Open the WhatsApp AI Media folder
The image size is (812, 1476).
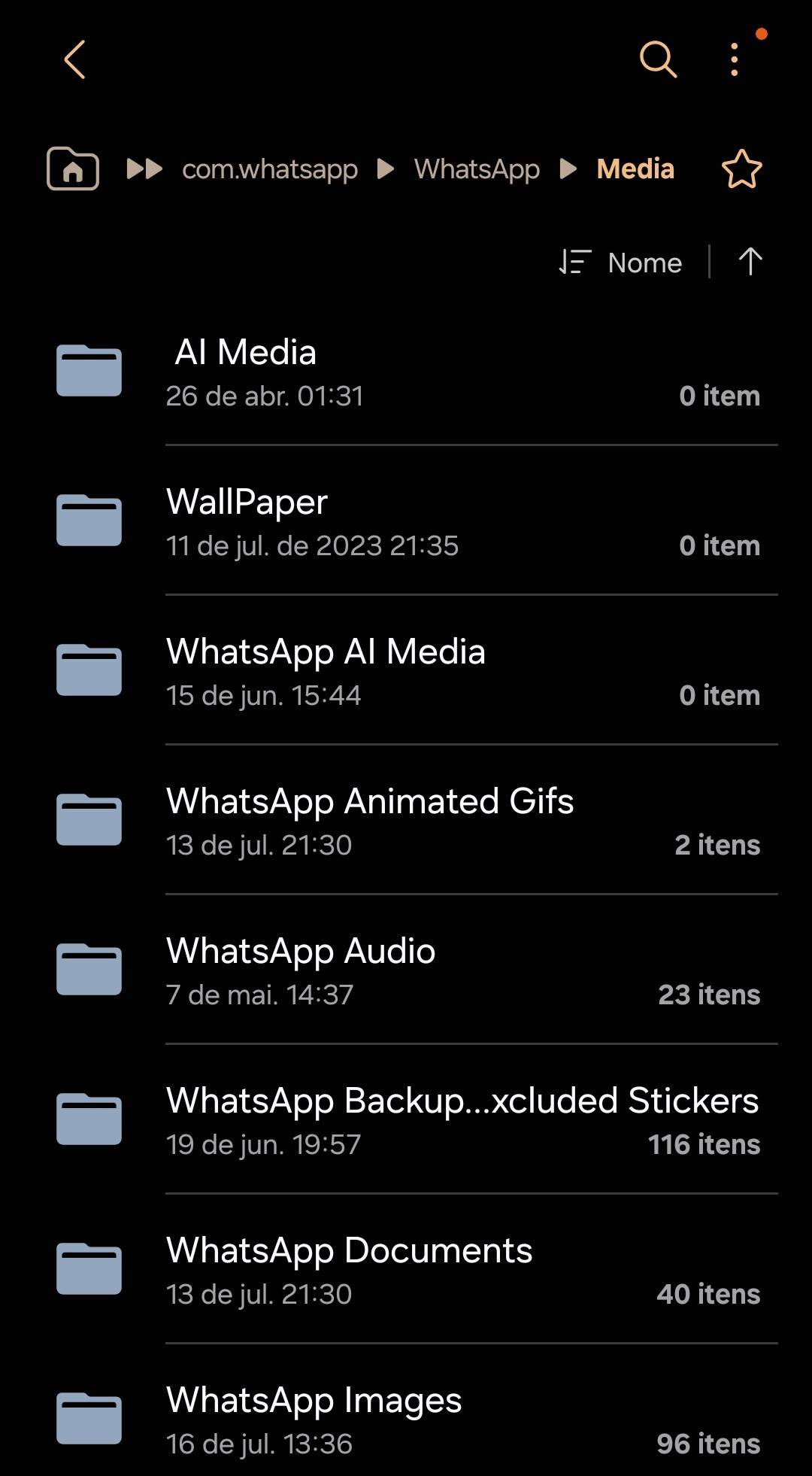click(406, 670)
